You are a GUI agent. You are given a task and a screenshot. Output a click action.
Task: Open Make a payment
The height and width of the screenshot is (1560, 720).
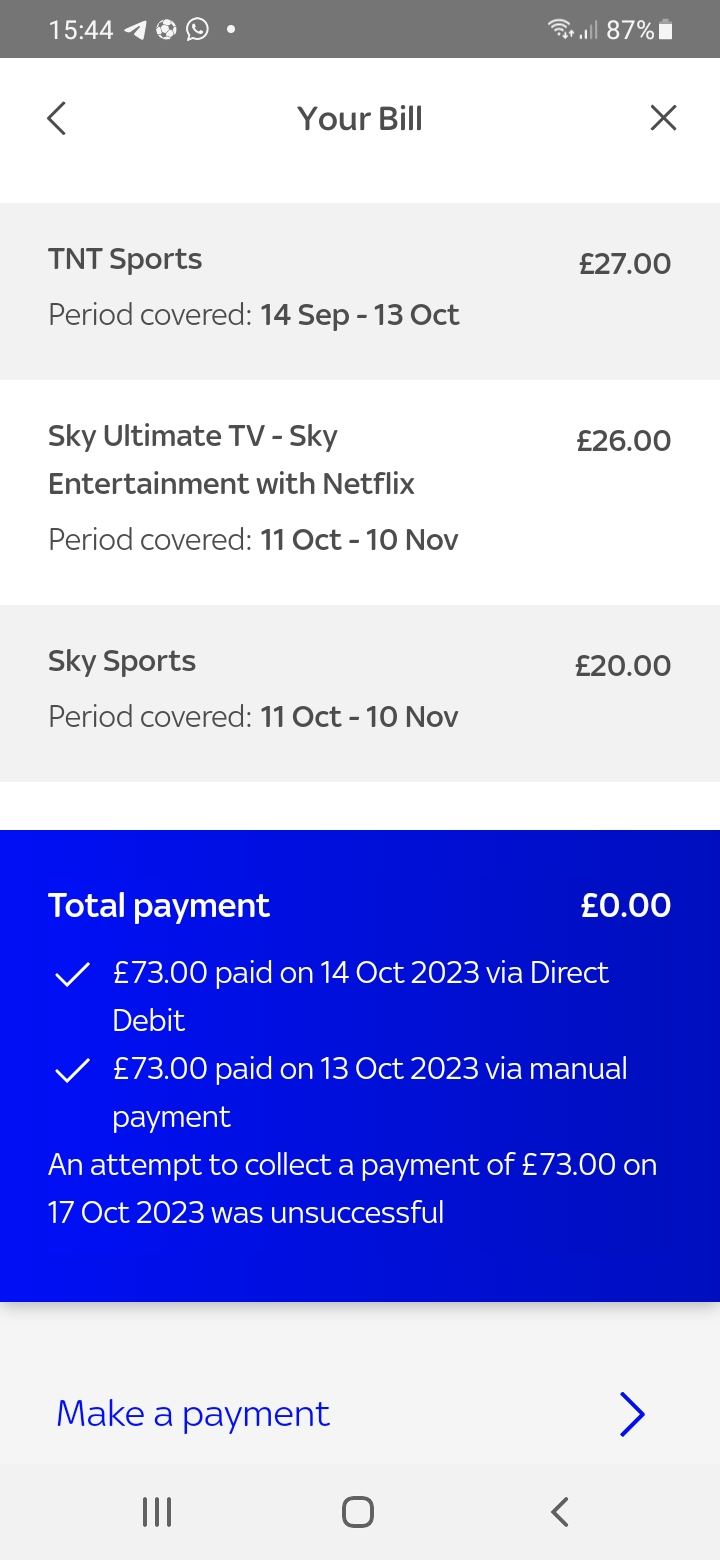click(x=192, y=1413)
